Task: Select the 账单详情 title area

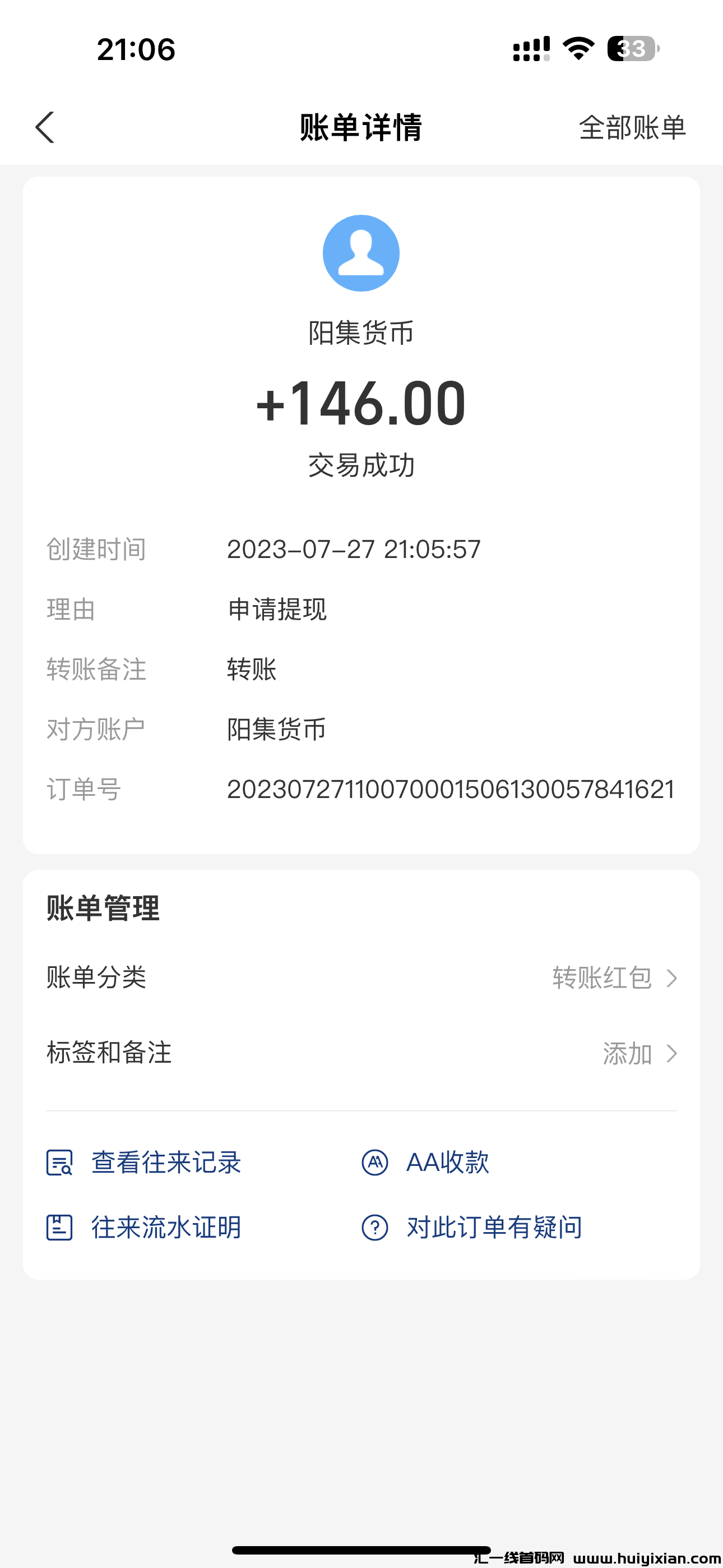Action: (x=361, y=128)
